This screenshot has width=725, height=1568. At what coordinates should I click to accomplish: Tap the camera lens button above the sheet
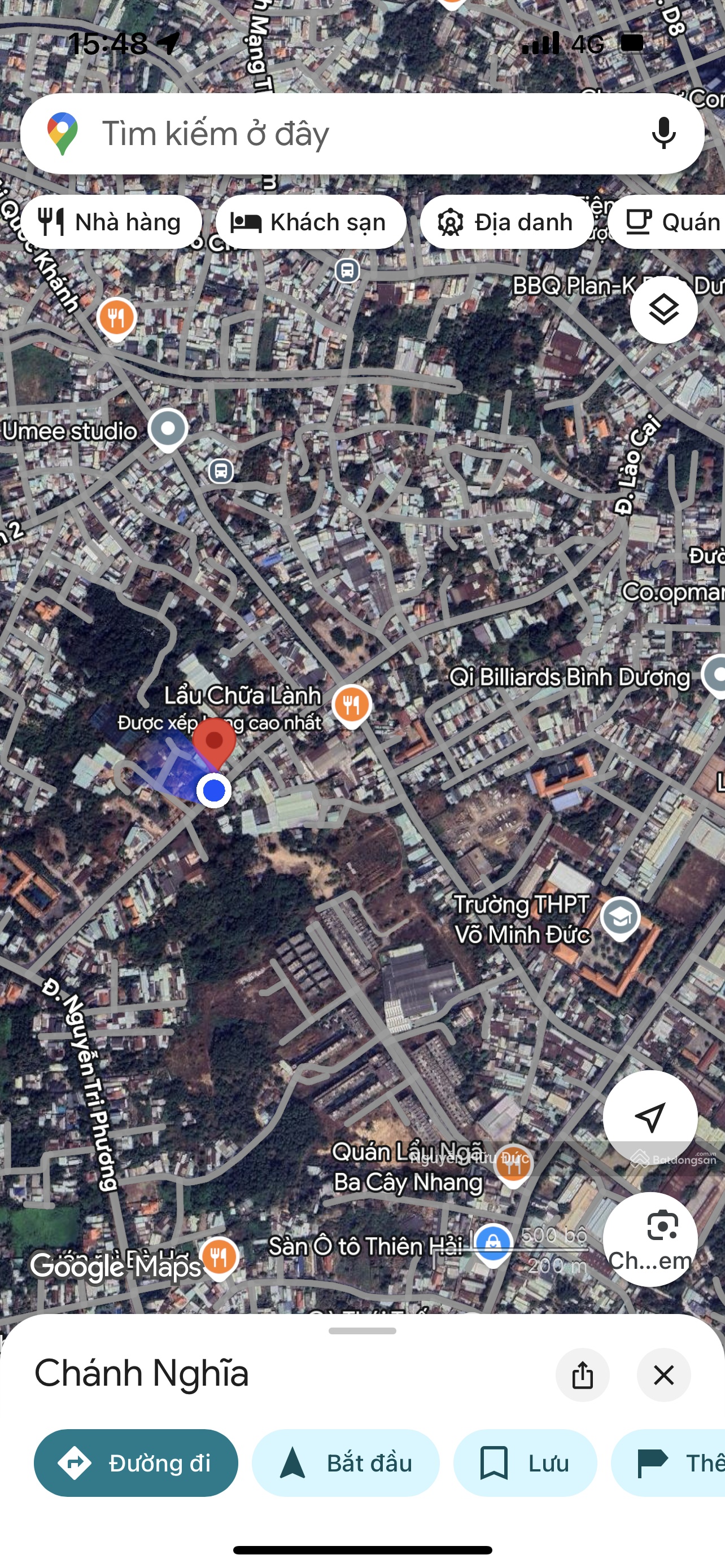(649, 1238)
